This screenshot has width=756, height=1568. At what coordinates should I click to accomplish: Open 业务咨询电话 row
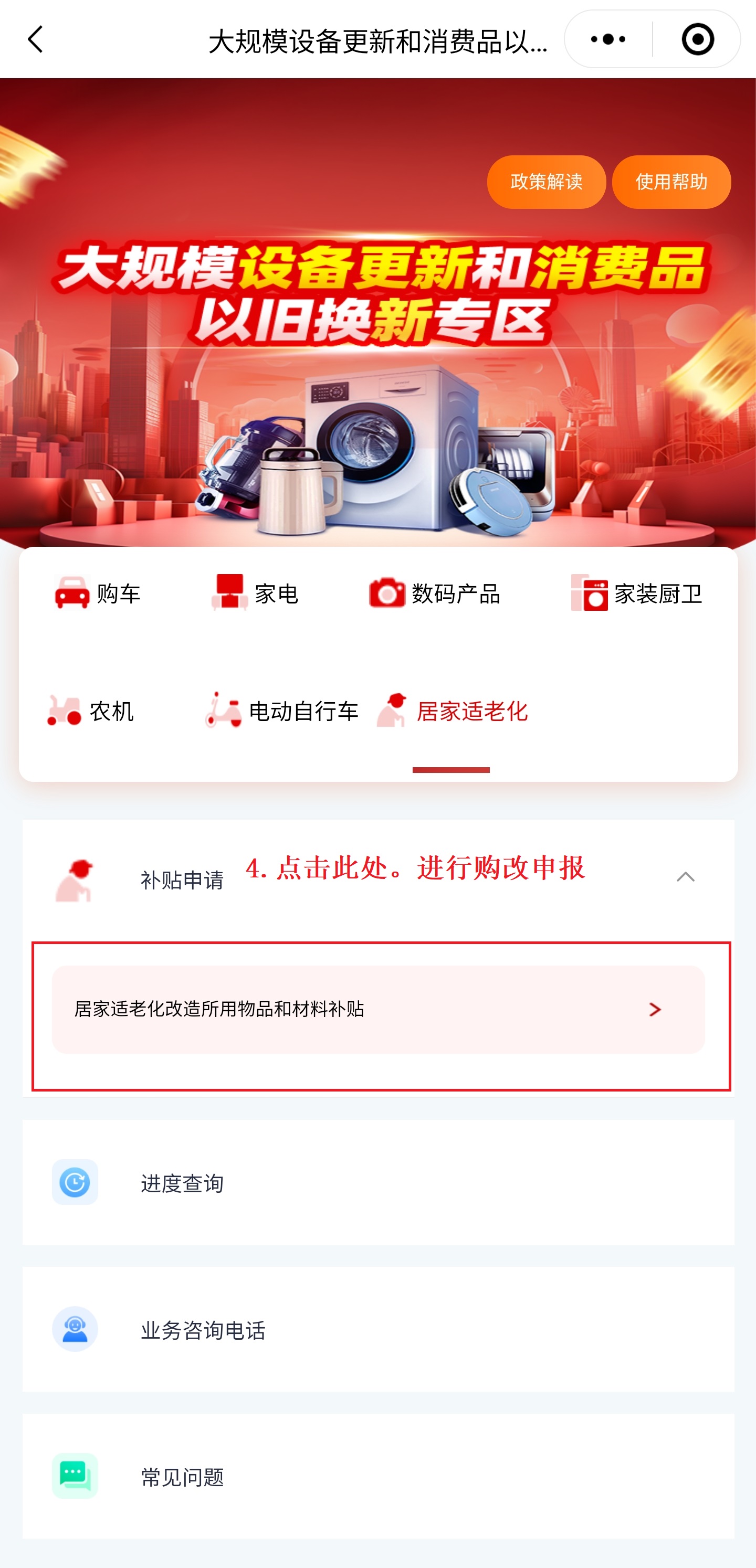click(x=377, y=1329)
